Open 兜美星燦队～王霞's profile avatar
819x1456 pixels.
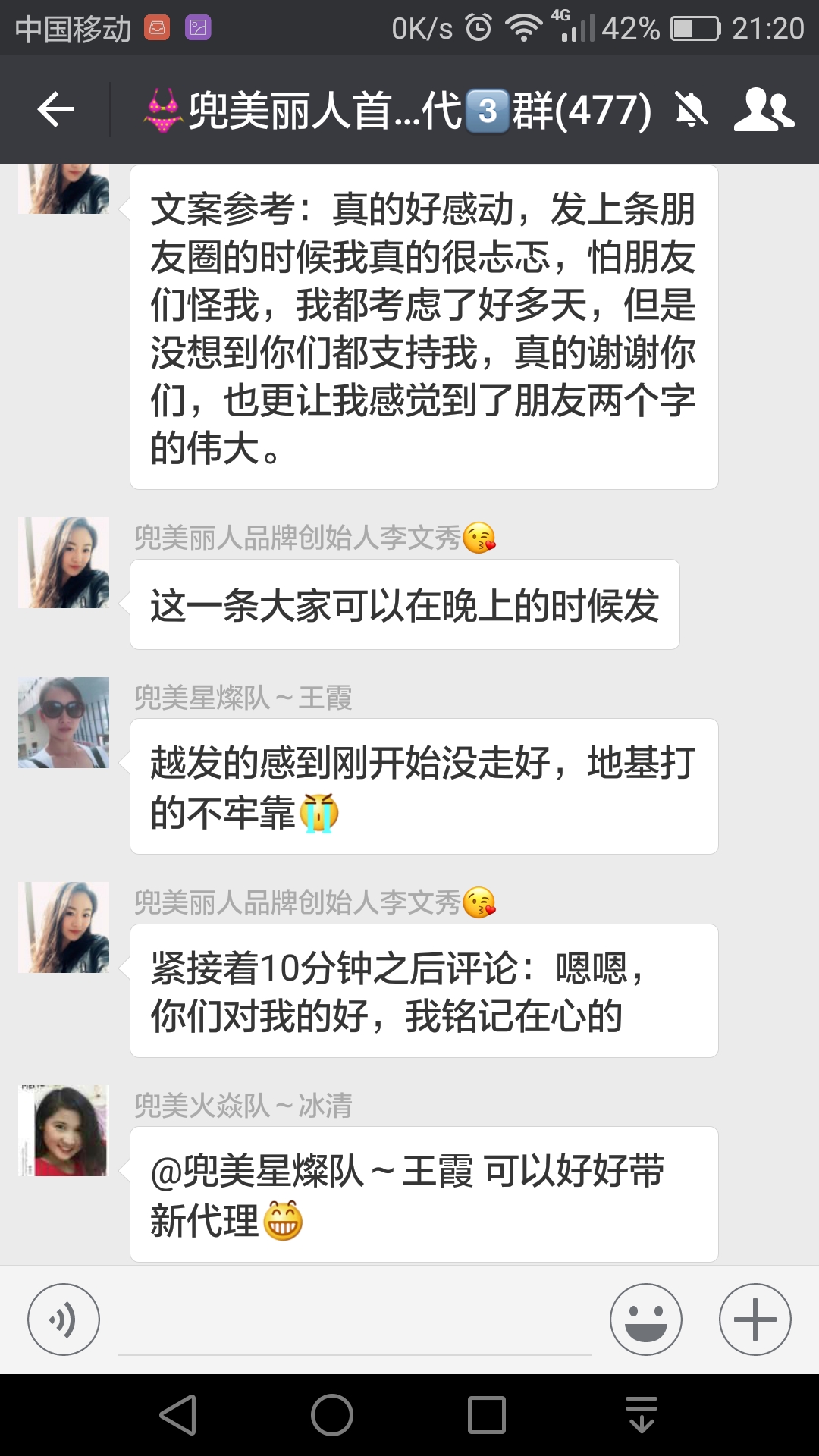coord(64,723)
